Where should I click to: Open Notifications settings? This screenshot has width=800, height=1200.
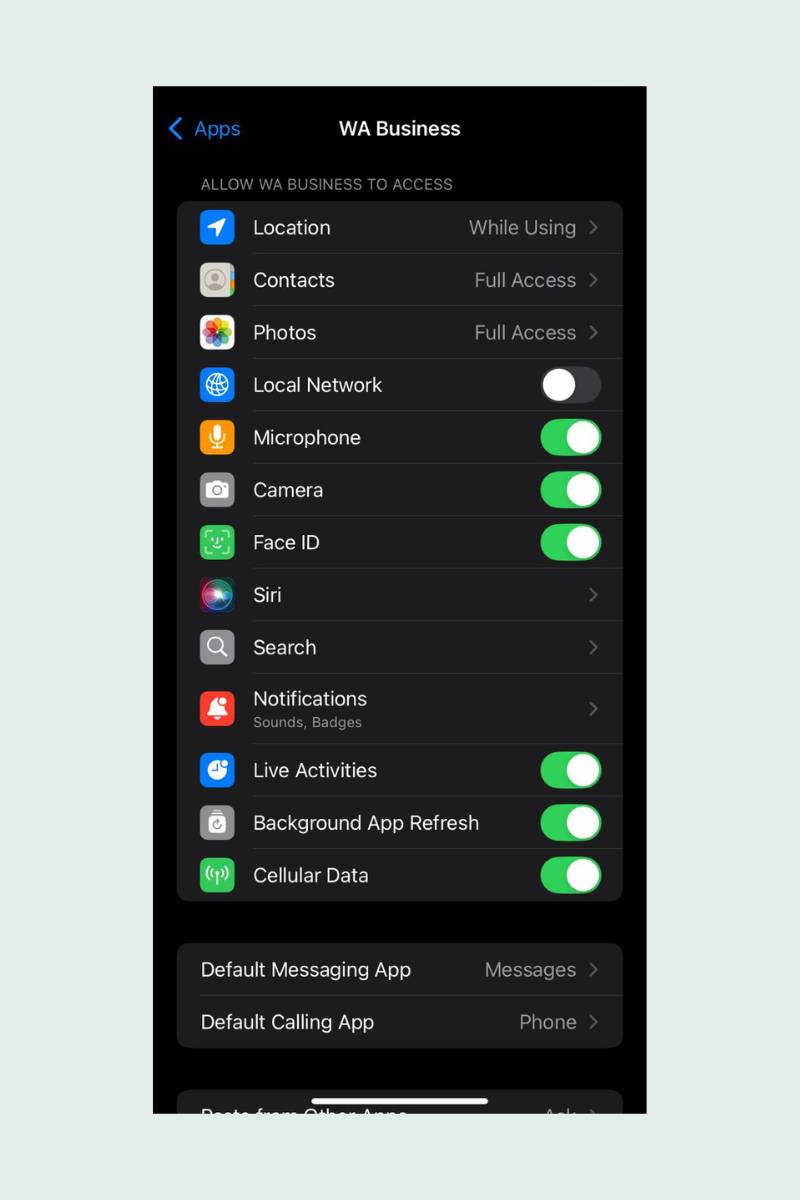click(x=400, y=708)
